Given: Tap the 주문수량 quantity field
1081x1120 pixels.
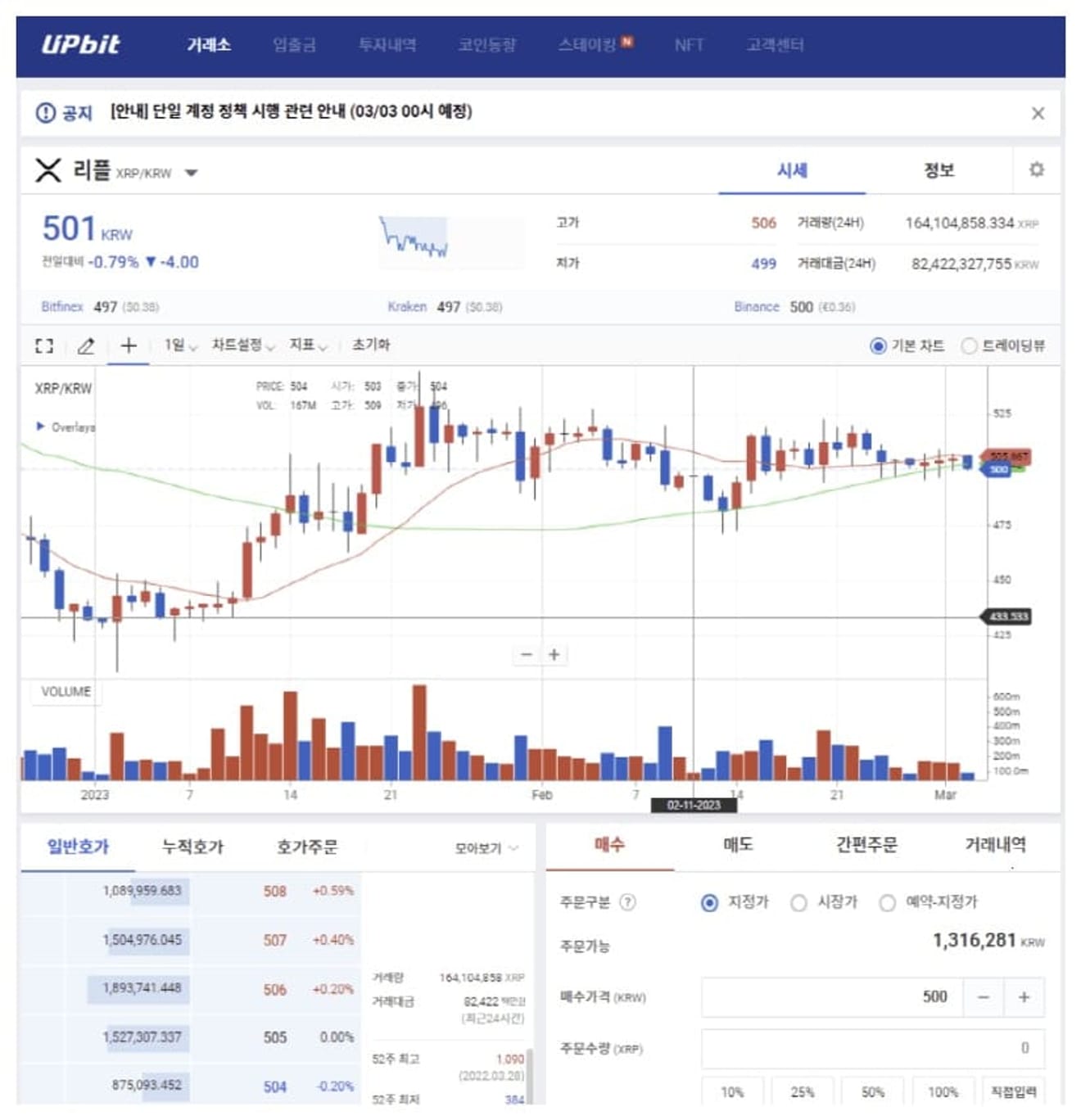Looking at the screenshot, I should click(872, 1048).
